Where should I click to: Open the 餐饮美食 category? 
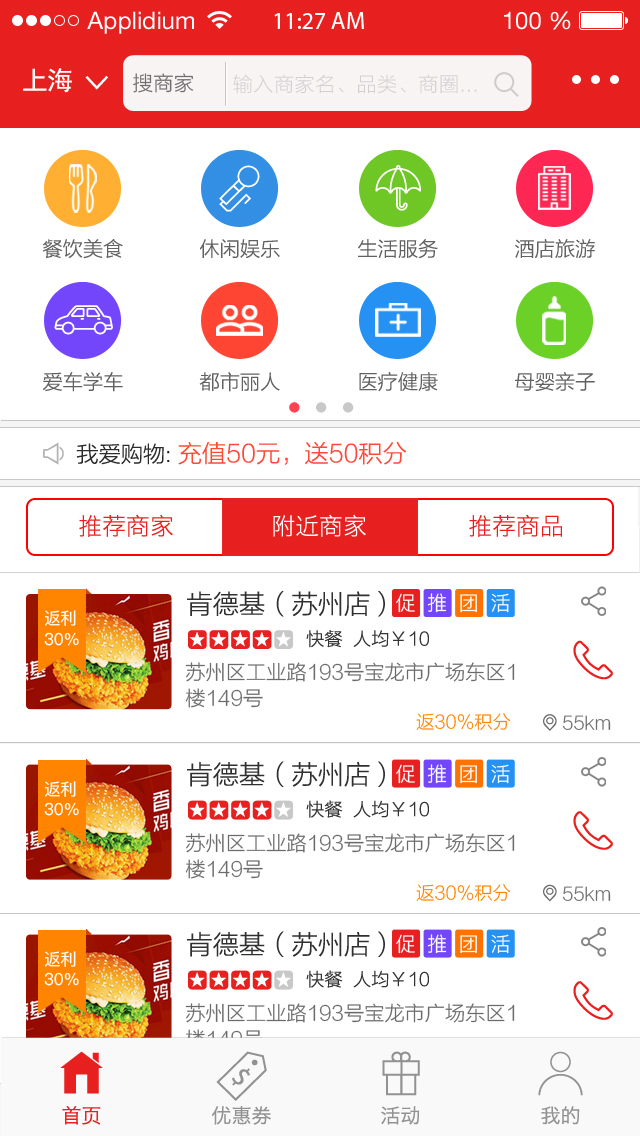(x=82, y=205)
